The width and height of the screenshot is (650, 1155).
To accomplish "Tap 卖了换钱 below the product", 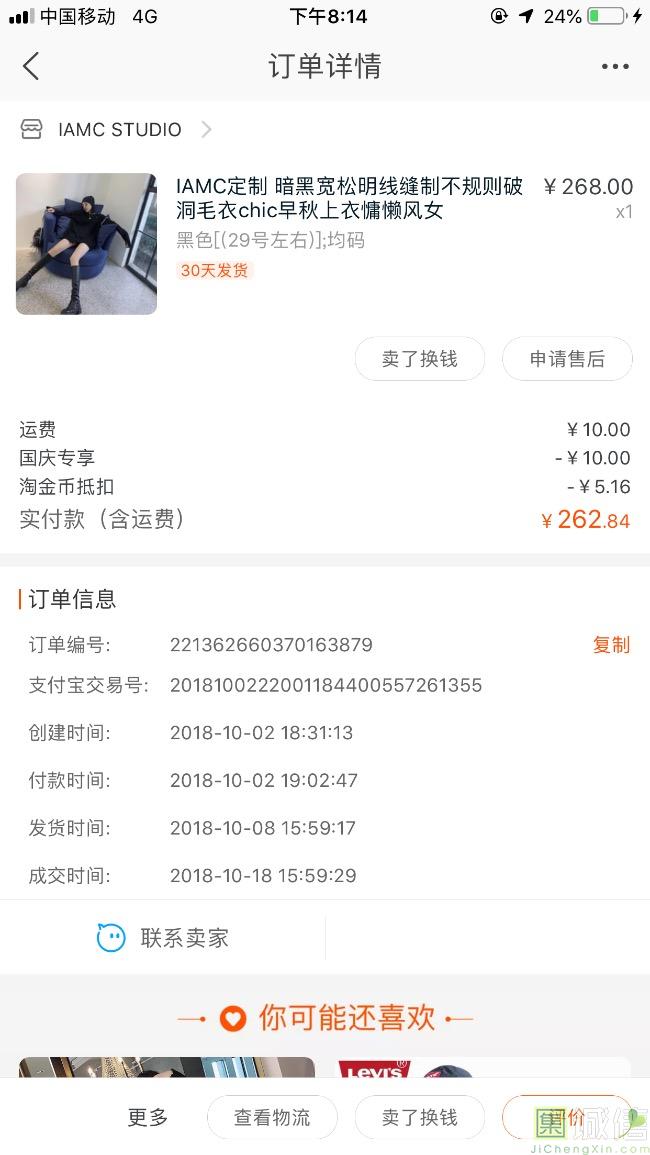I will 419,359.
